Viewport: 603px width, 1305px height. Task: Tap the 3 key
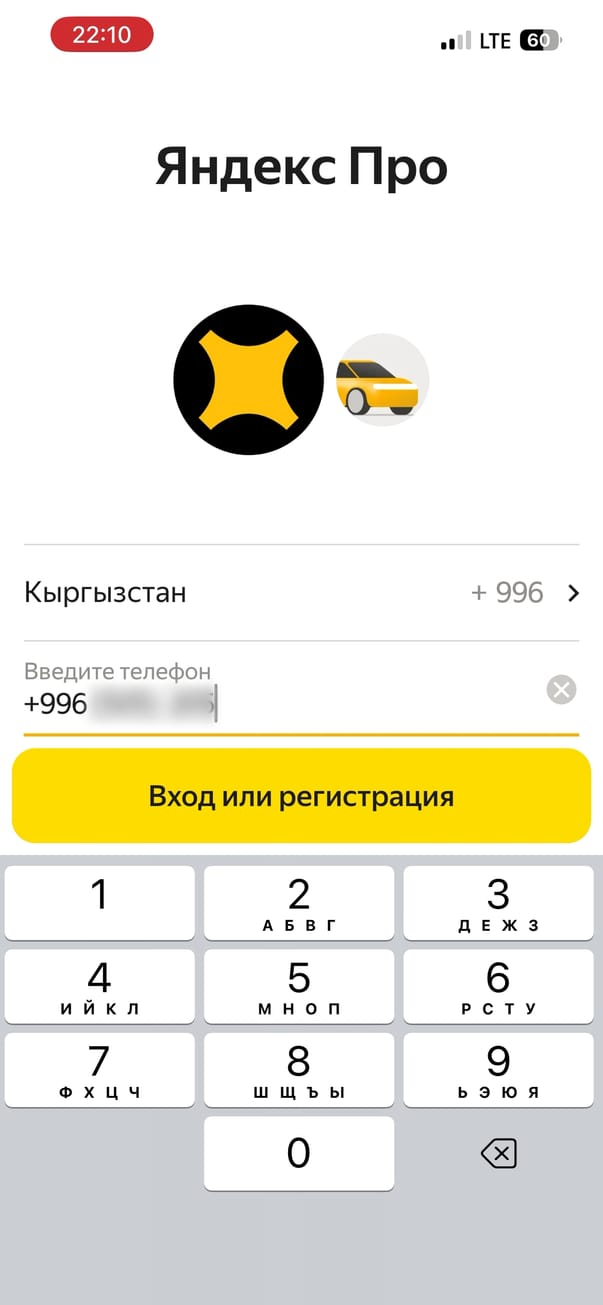tap(498, 902)
